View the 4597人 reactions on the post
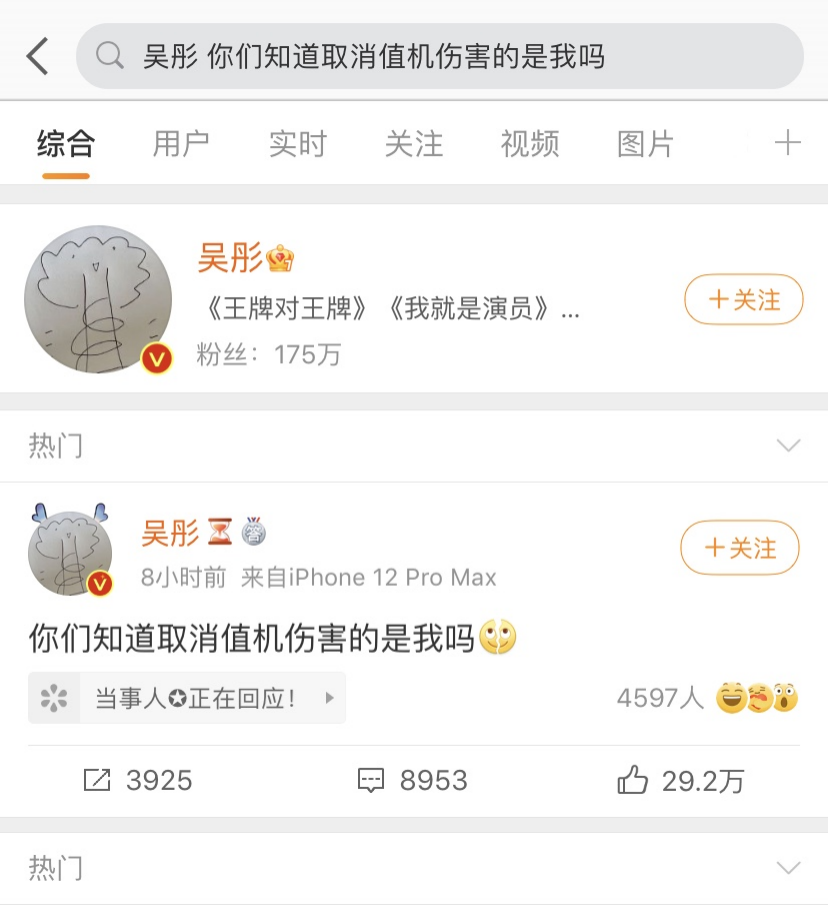Viewport: 828px width, 908px height. pos(706,697)
